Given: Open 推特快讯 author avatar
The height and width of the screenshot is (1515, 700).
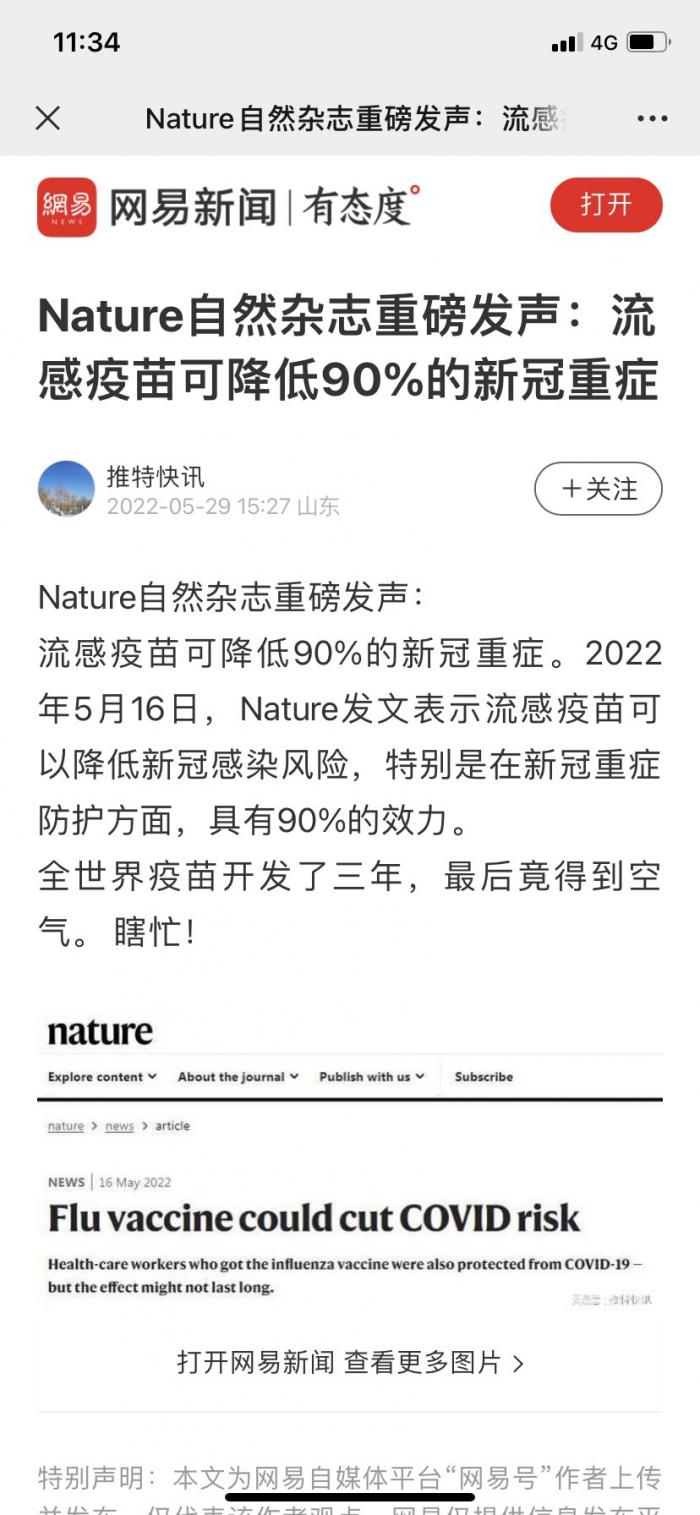Looking at the screenshot, I should coord(66,489).
